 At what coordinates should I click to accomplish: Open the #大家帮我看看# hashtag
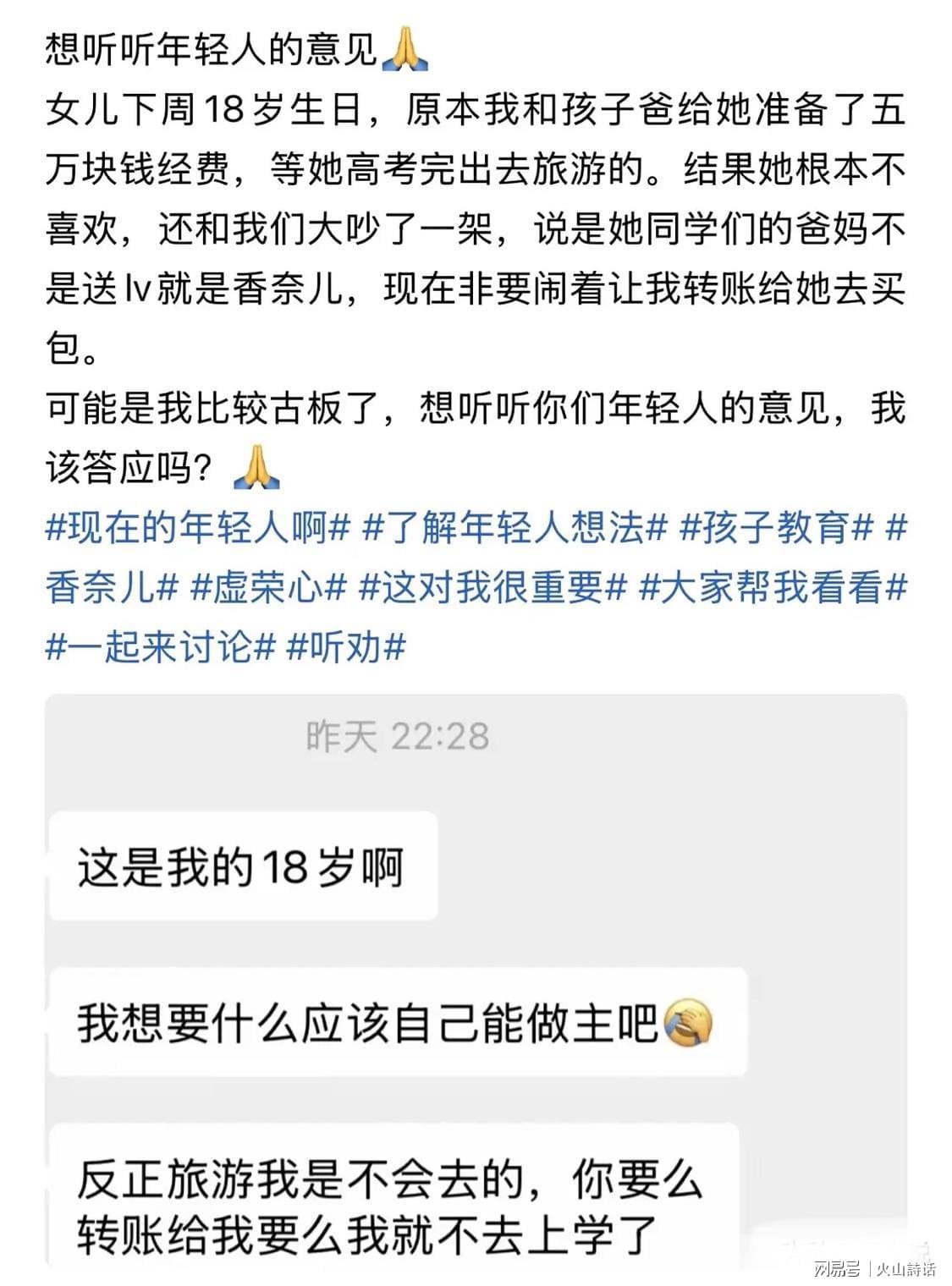[x=773, y=588]
